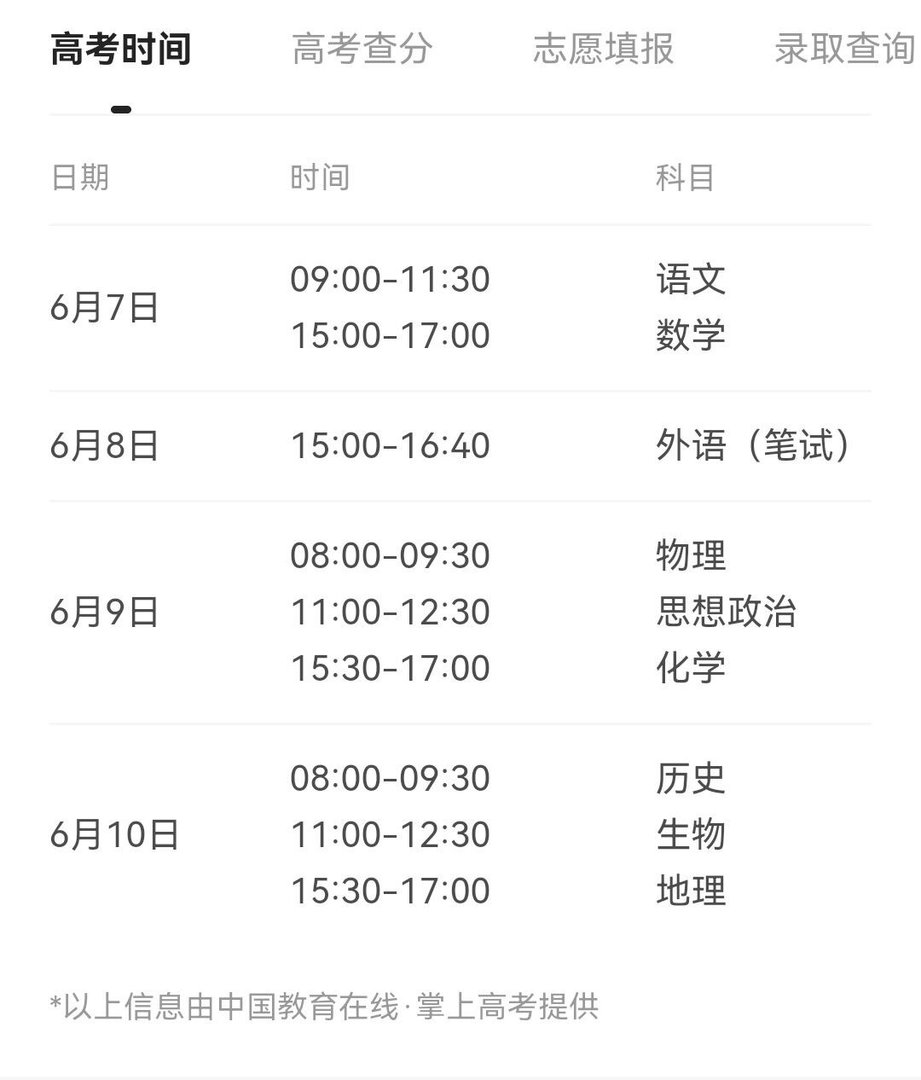Image resolution: width=921 pixels, height=1080 pixels.
Task: Select the 思想政治 subject entry
Action: [x=721, y=612]
